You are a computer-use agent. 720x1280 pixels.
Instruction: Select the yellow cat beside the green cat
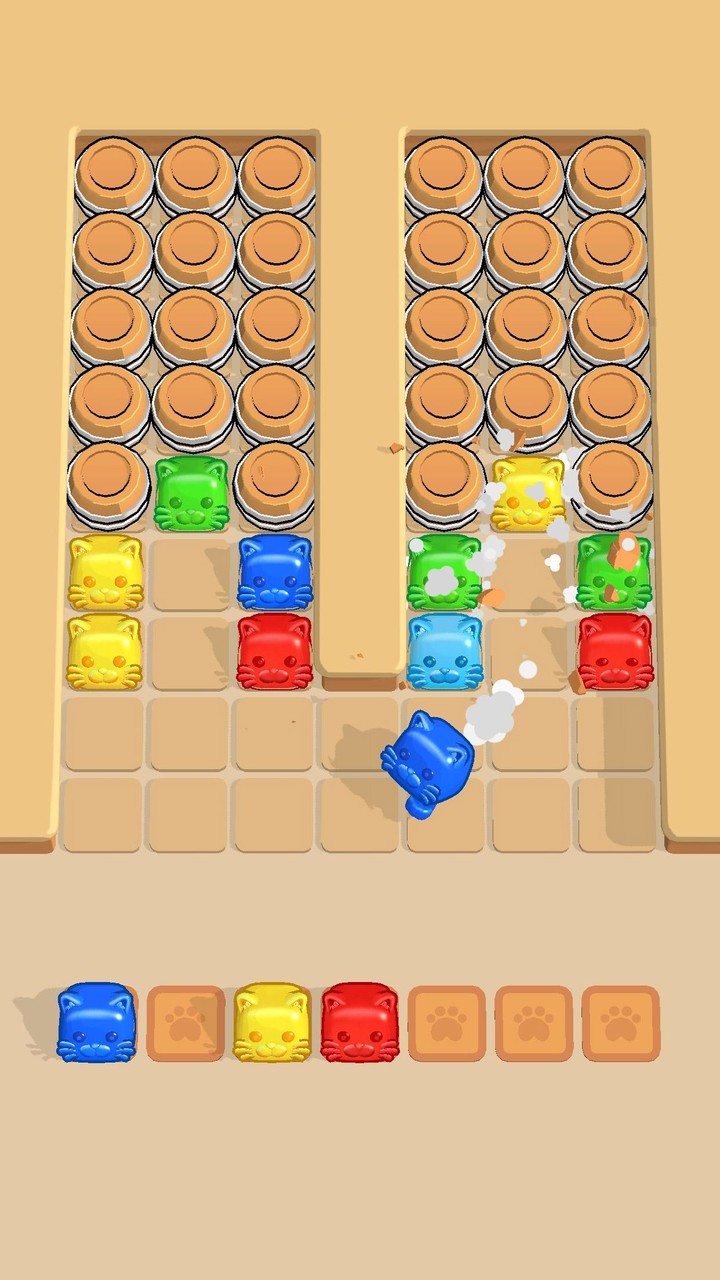[527, 493]
